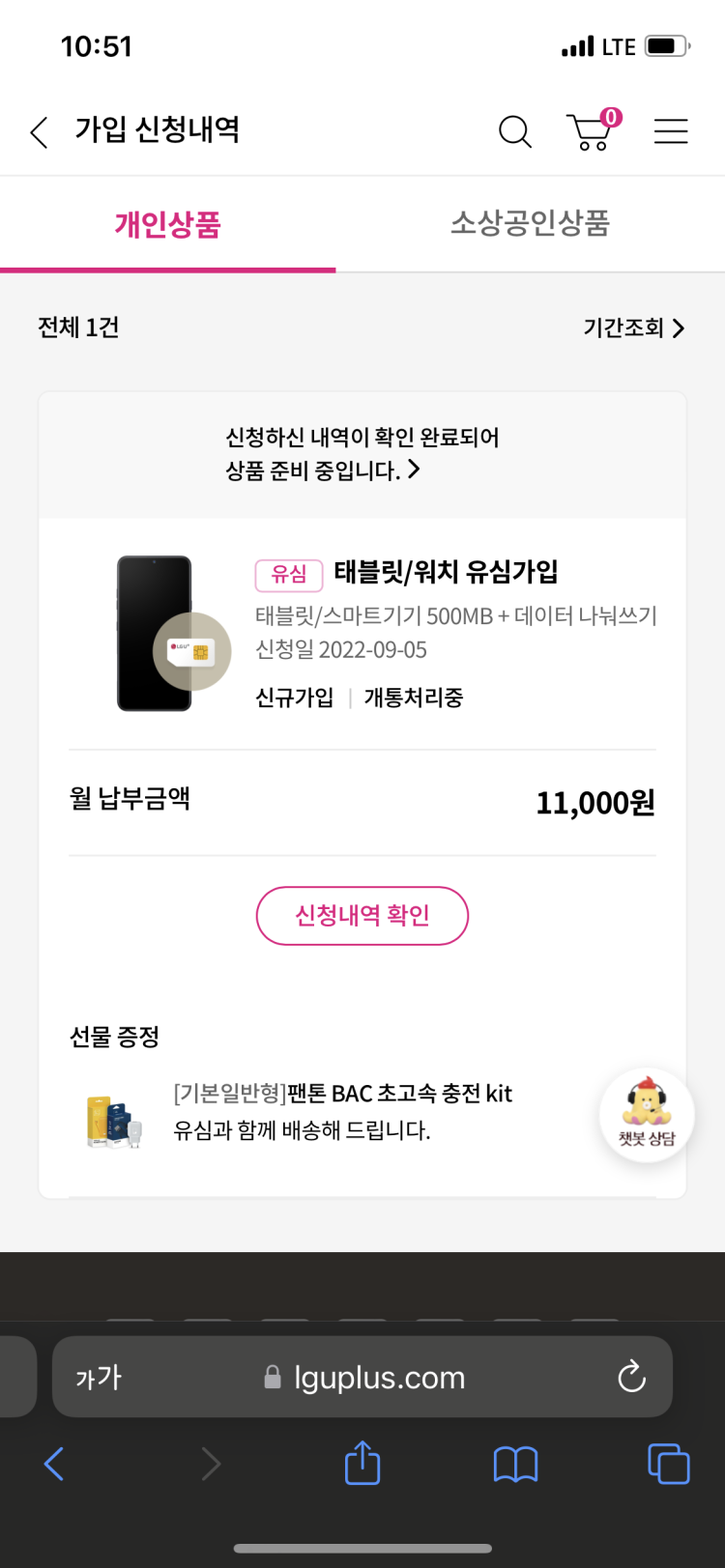This screenshot has height=1568, width=725.
Task: Open text size options via 가가
Action: pos(96,1378)
